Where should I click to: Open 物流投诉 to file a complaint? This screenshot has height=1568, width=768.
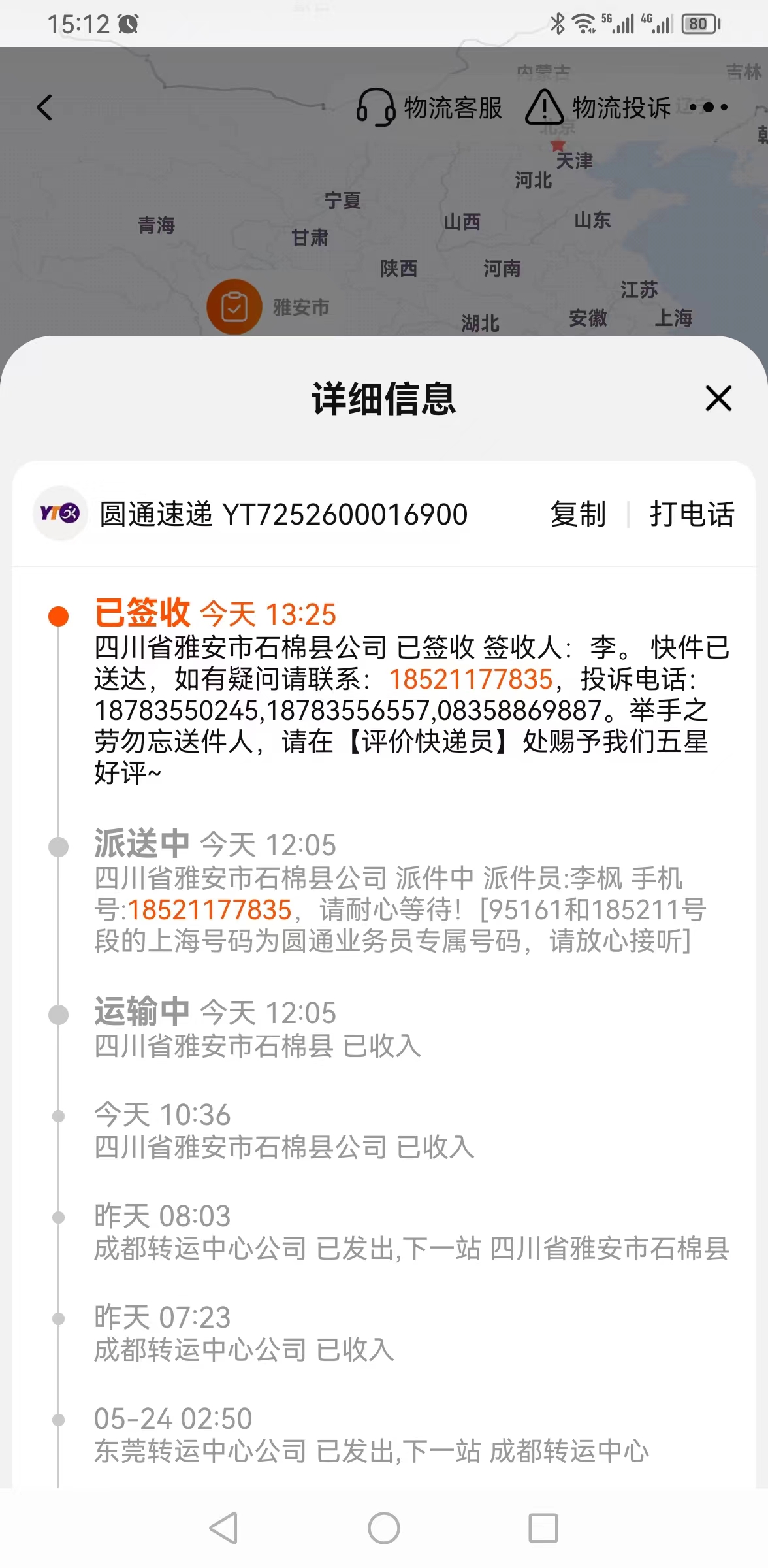pyautogui.click(x=598, y=108)
